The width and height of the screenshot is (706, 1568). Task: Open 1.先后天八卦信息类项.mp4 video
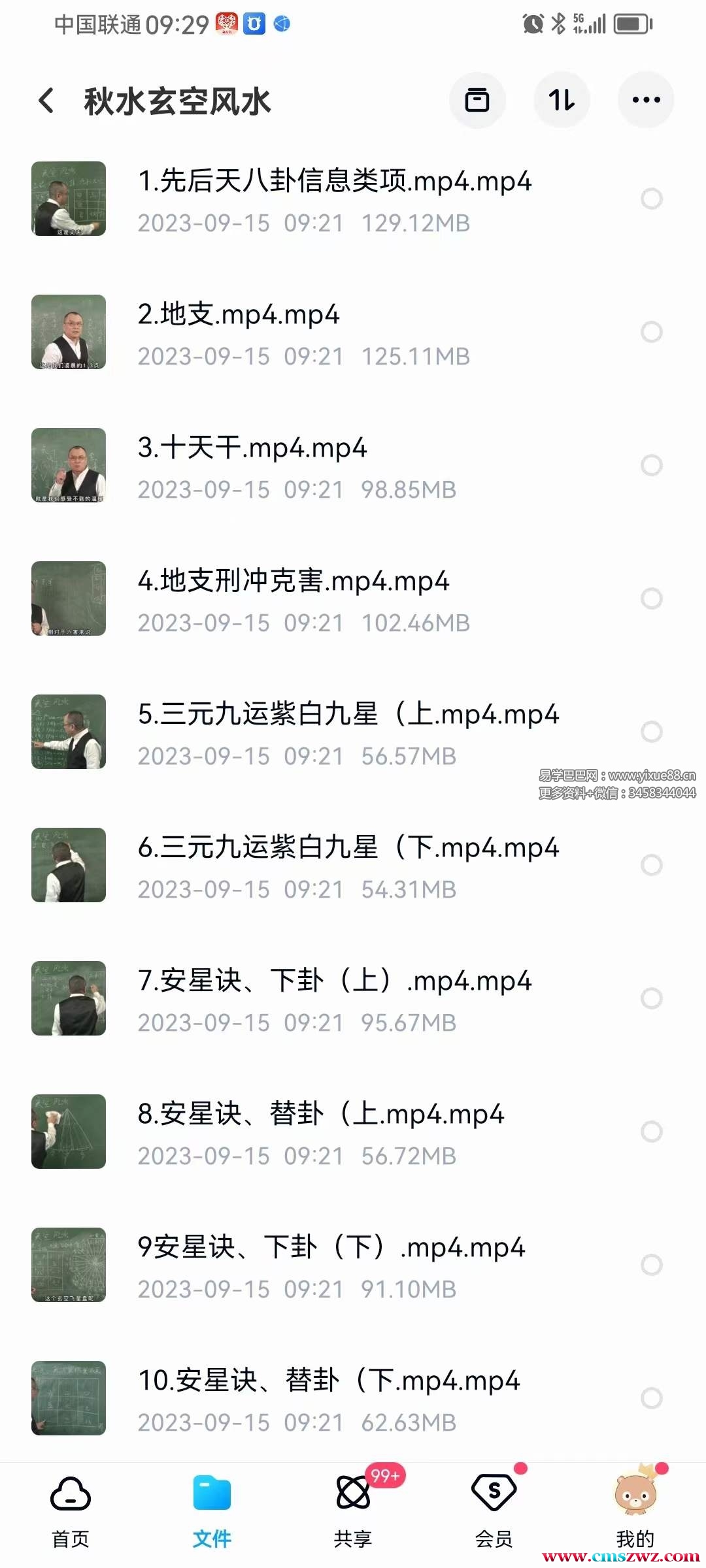tap(334, 182)
